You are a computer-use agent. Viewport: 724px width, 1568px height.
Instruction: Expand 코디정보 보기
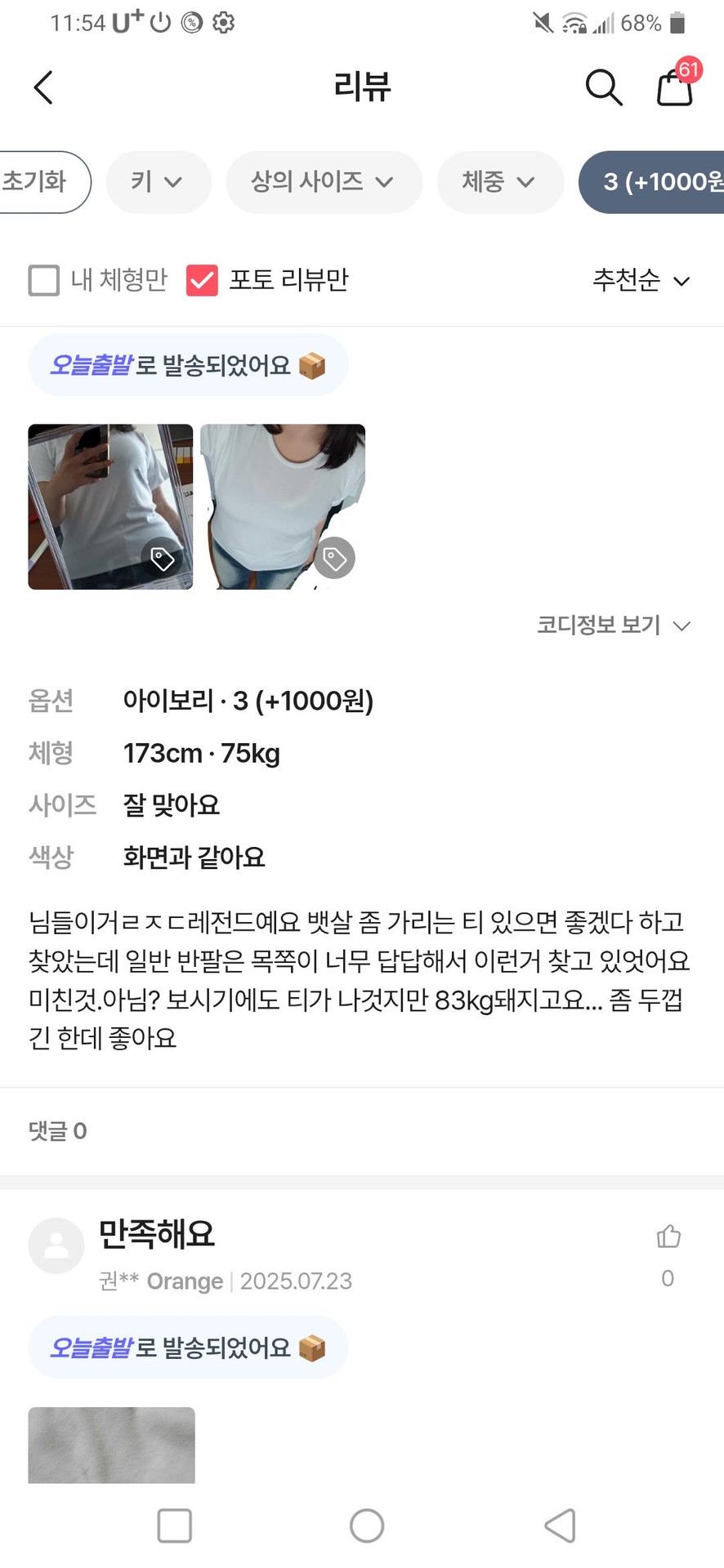613,625
